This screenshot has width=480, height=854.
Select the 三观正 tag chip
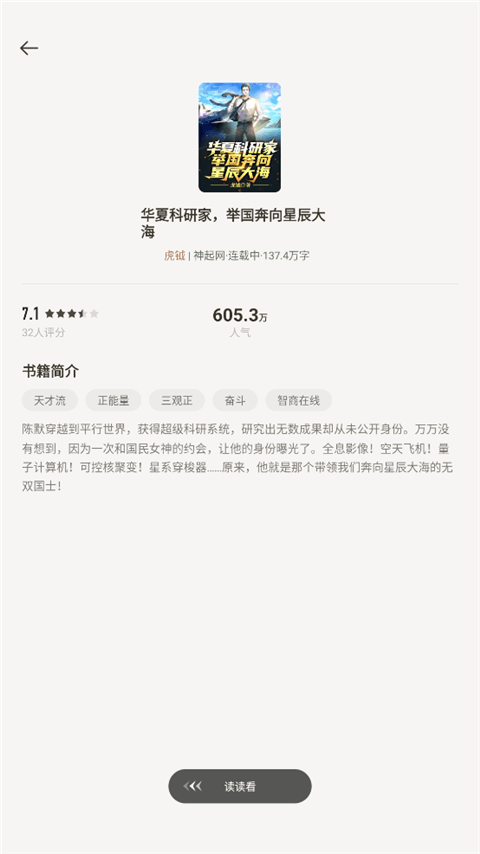(x=177, y=401)
